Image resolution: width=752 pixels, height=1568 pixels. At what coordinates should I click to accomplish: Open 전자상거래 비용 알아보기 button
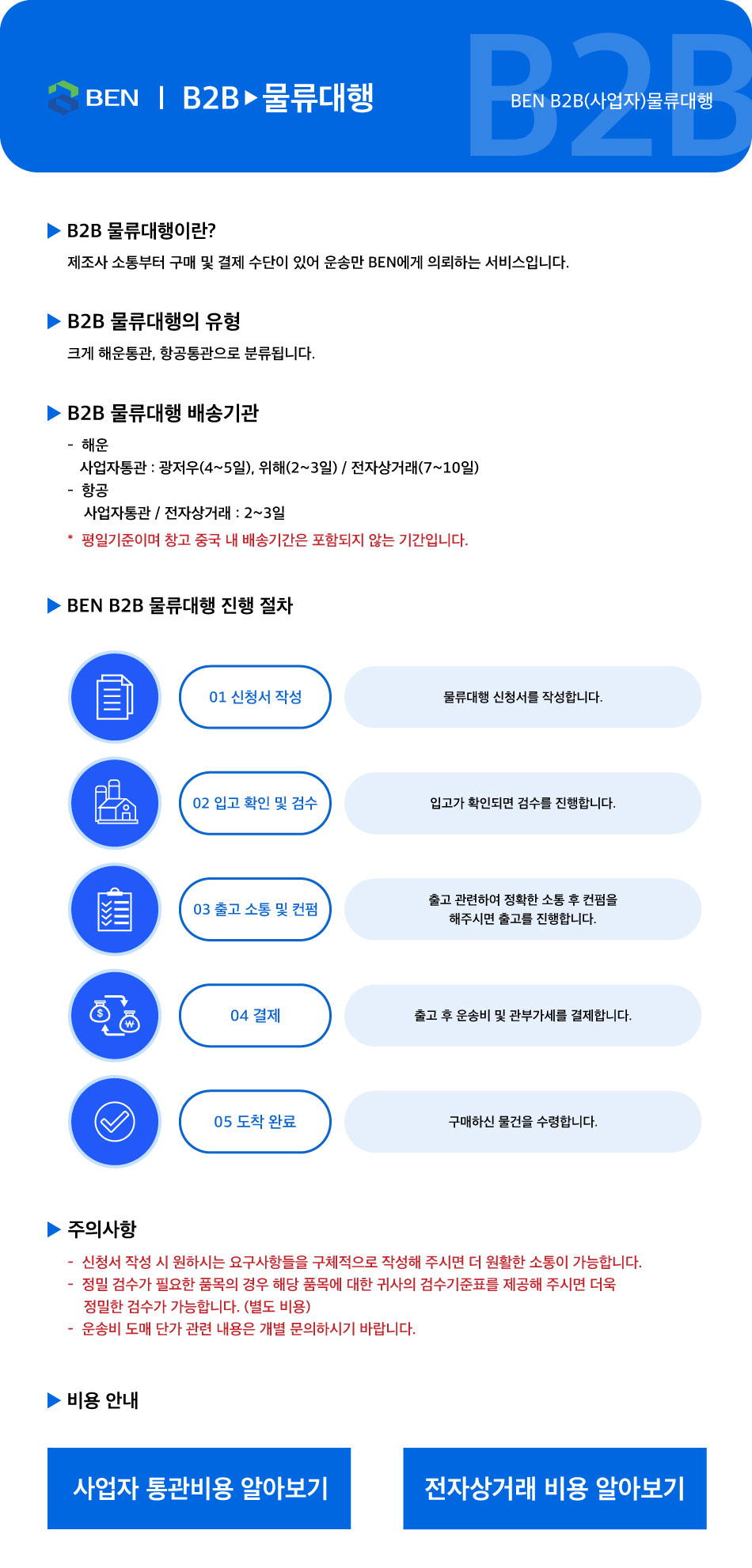tap(554, 1488)
